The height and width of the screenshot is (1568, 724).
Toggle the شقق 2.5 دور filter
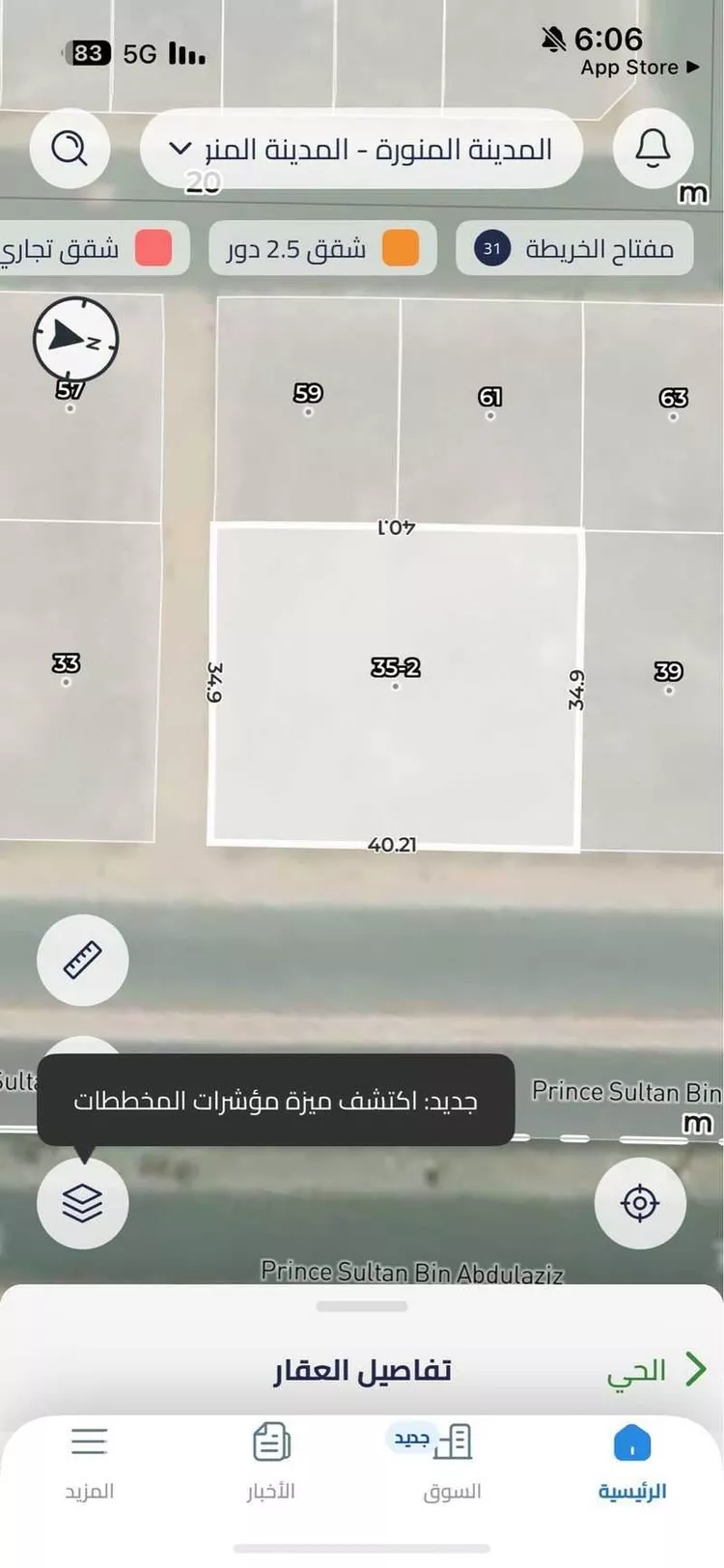[323, 248]
